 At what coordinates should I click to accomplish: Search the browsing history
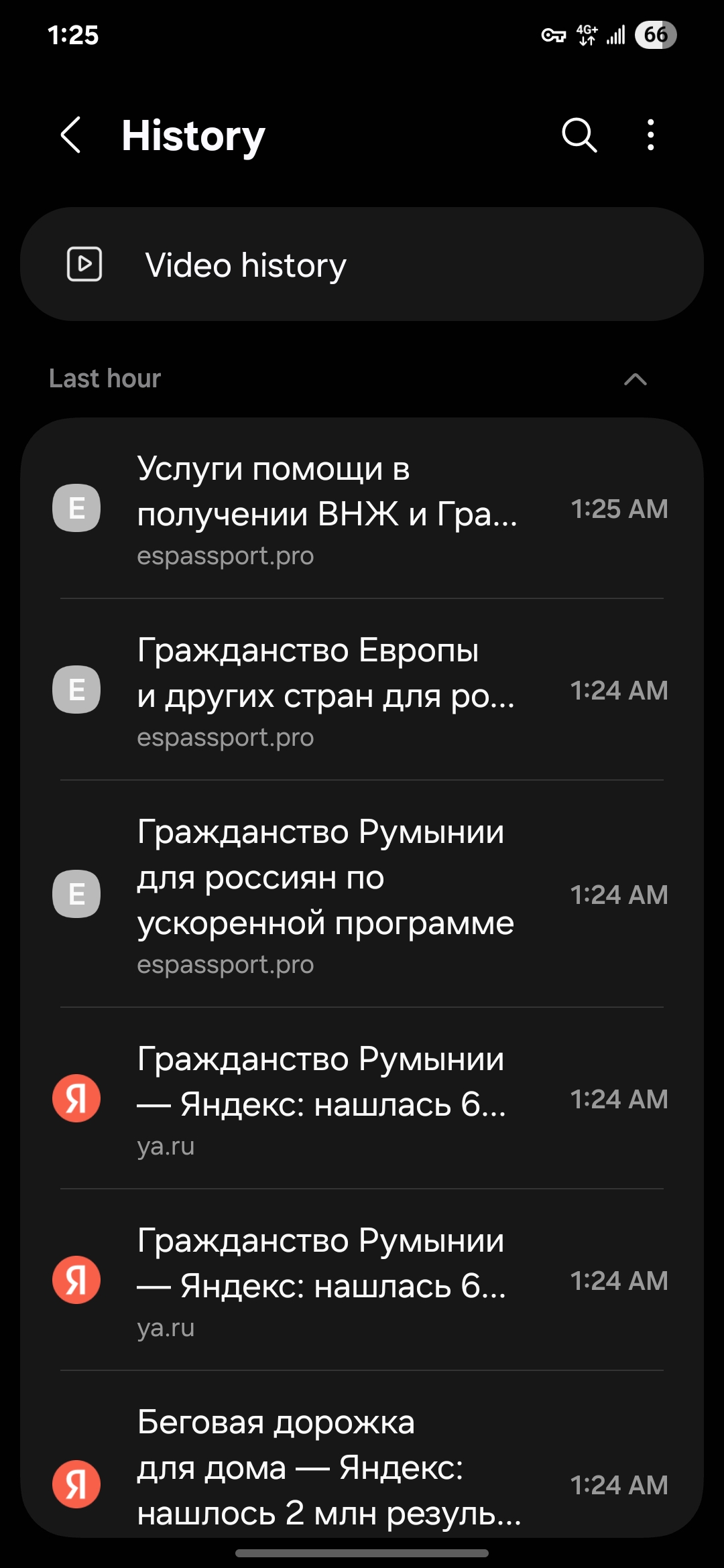tap(579, 135)
